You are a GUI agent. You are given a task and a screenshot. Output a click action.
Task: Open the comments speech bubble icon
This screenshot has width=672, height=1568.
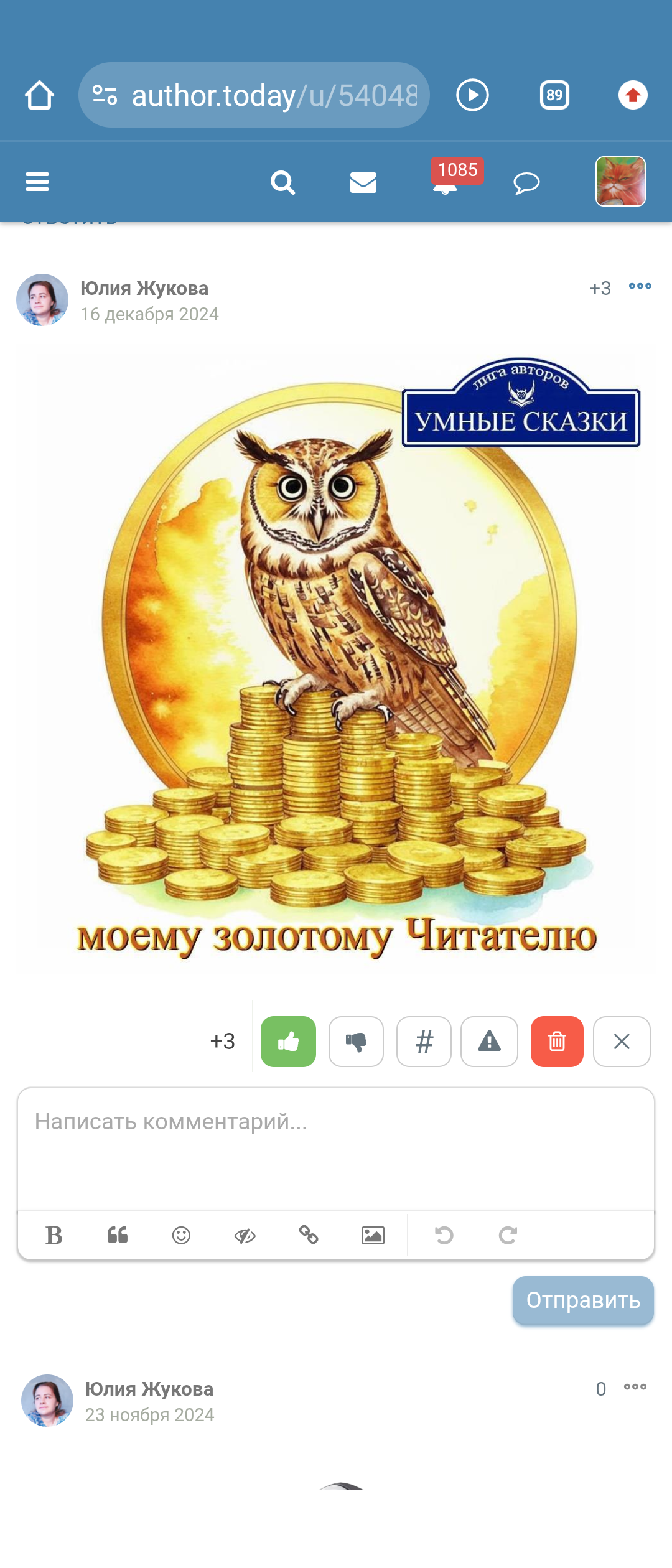coord(526,183)
